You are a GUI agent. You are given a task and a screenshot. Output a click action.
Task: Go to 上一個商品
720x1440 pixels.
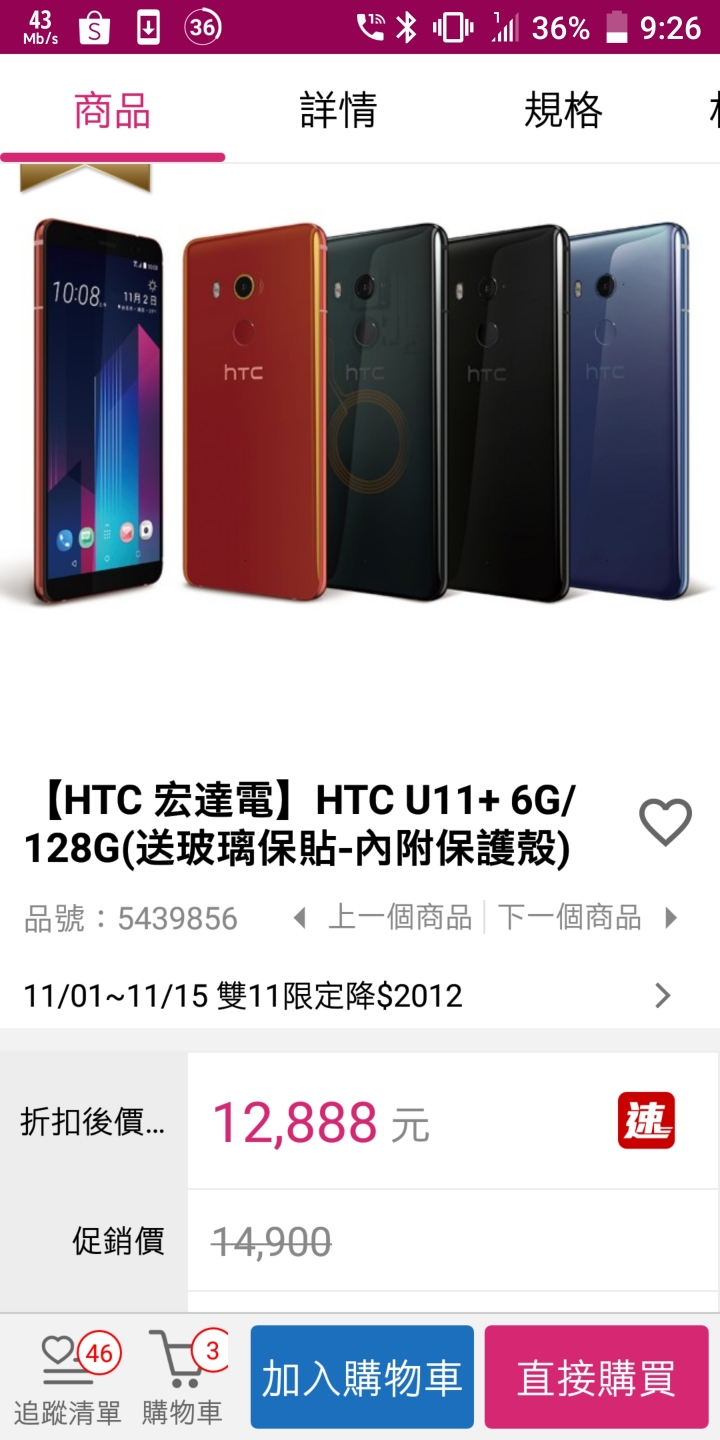point(383,917)
